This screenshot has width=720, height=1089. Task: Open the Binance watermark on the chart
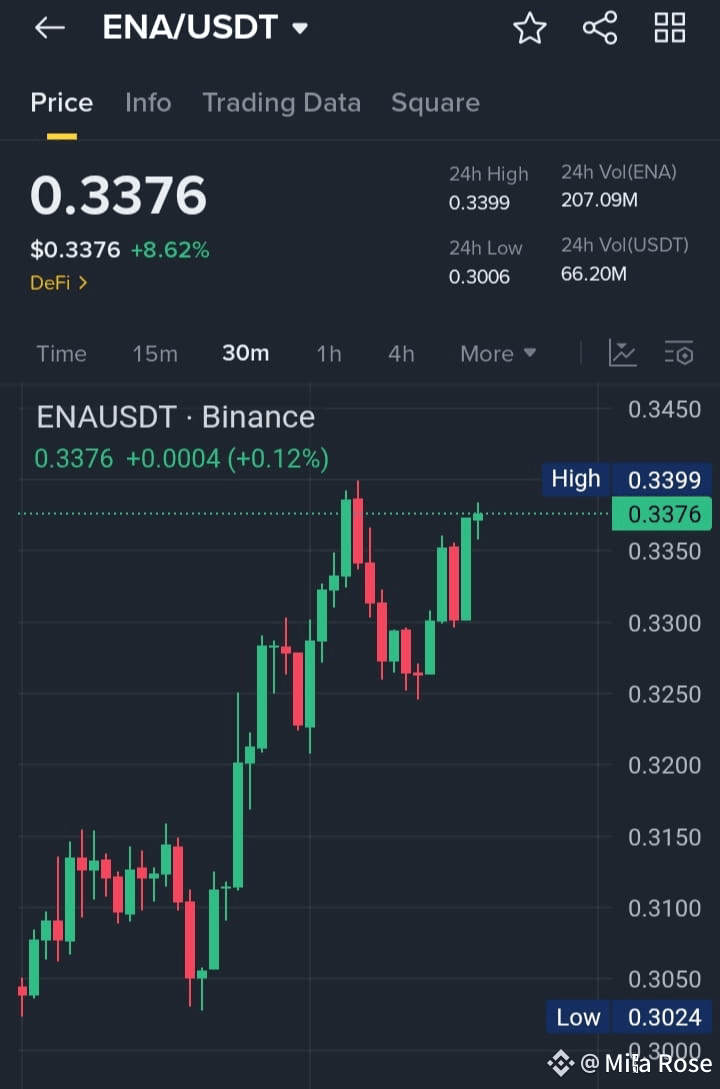[x=176, y=417]
